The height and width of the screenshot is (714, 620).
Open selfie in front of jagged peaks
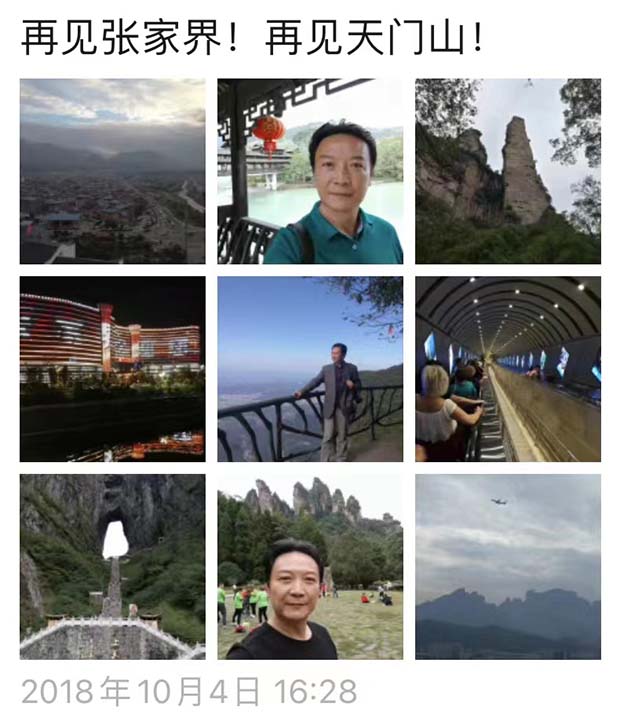(x=310, y=566)
